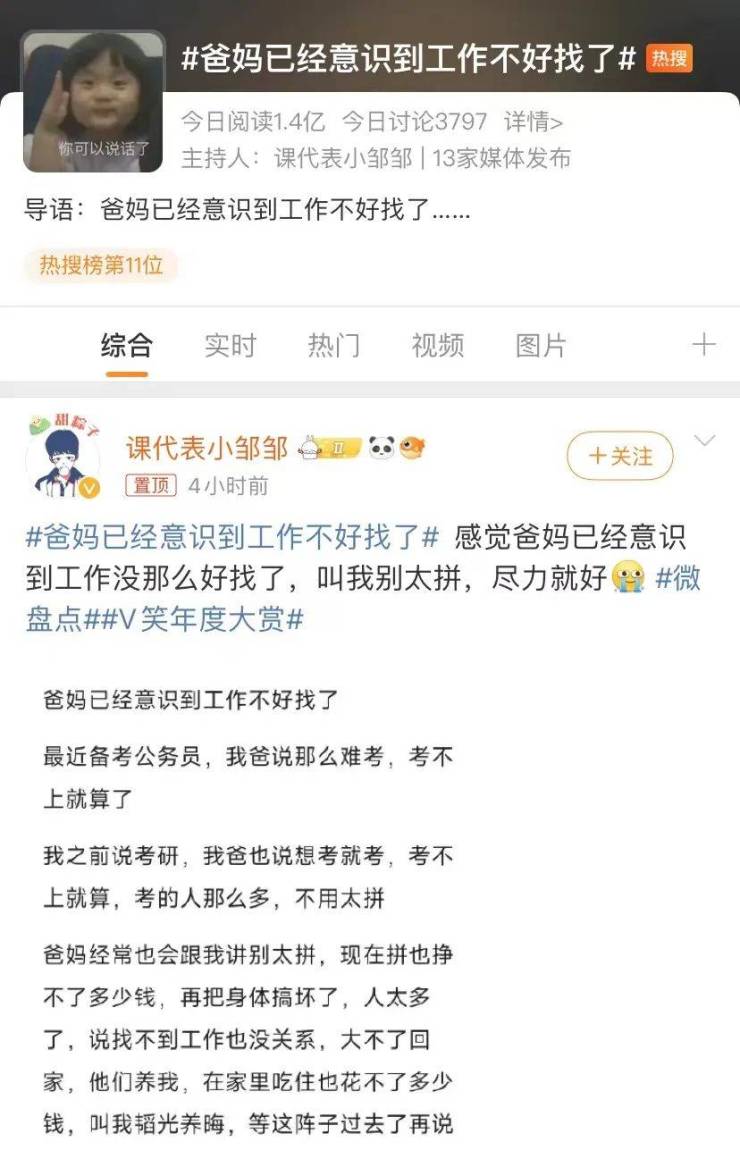Screen dimensions: 740x1167
Task: Switch to the 综合 tab
Action: pos(126,346)
